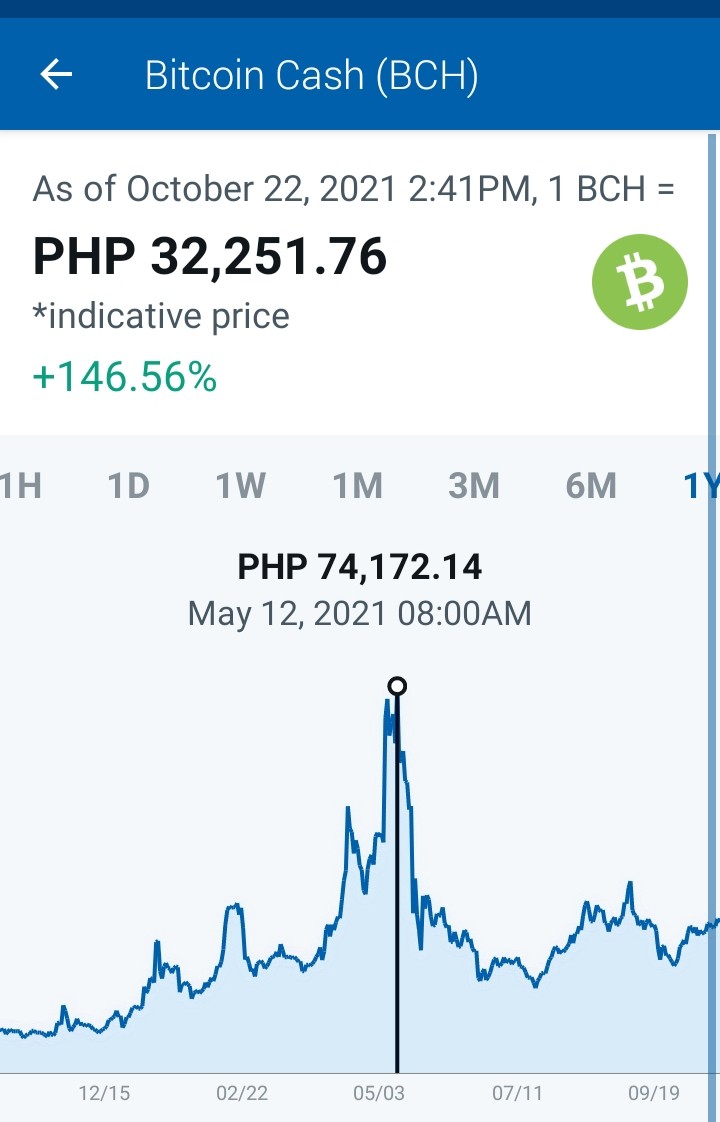Go back from Bitcoin Cash page
Screen dimensions: 720x1122
click(x=57, y=74)
